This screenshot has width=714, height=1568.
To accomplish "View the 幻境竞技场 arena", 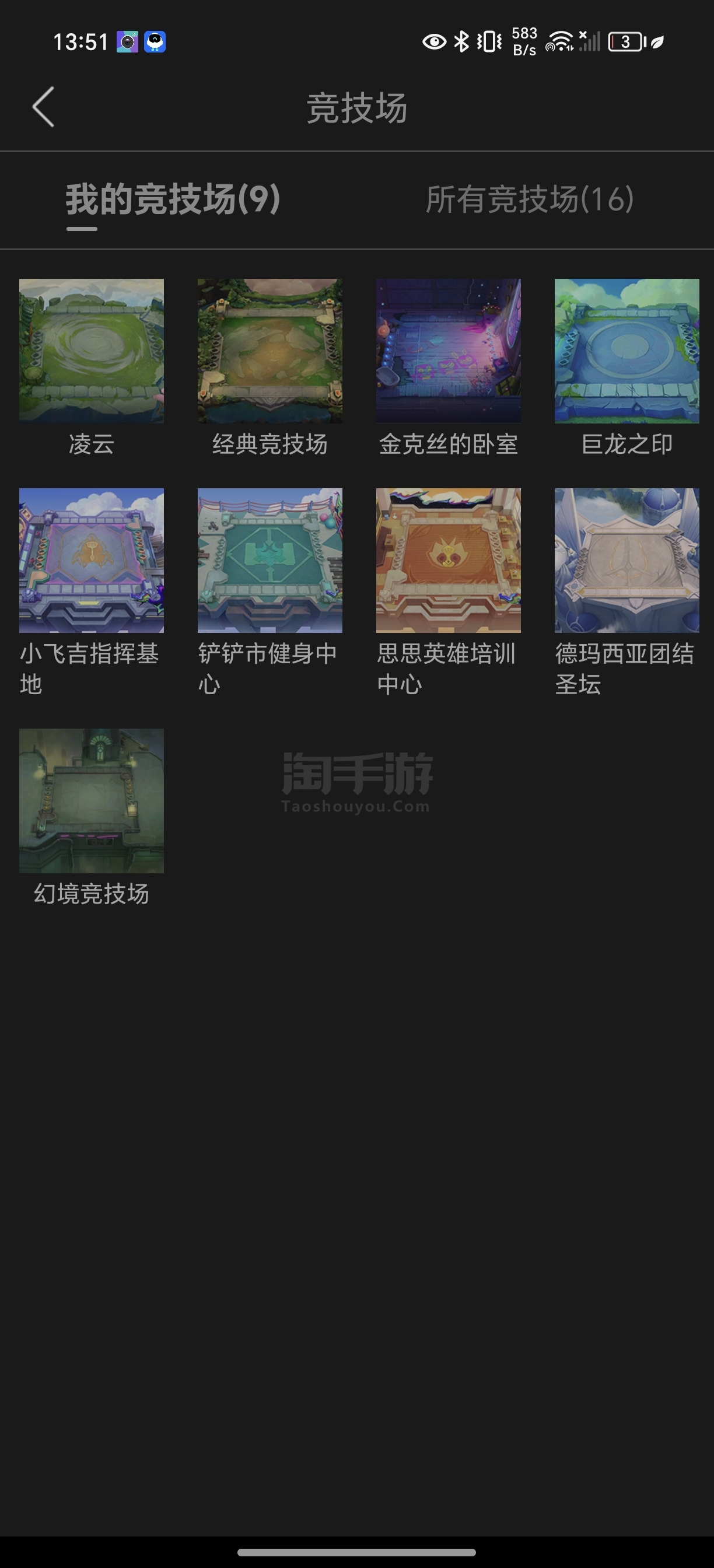I will coord(92,801).
